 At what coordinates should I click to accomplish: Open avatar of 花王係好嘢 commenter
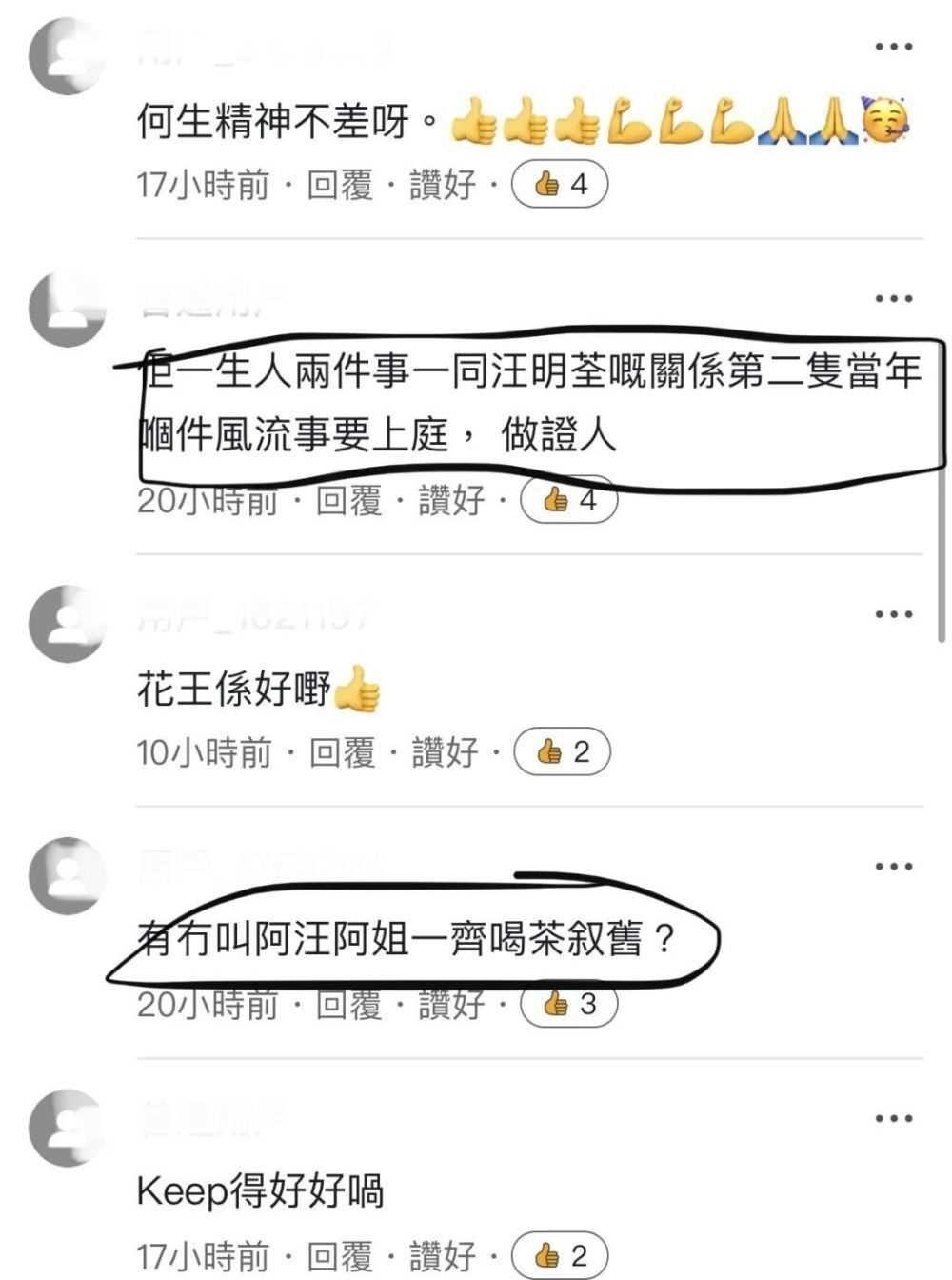tap(67, 624)
